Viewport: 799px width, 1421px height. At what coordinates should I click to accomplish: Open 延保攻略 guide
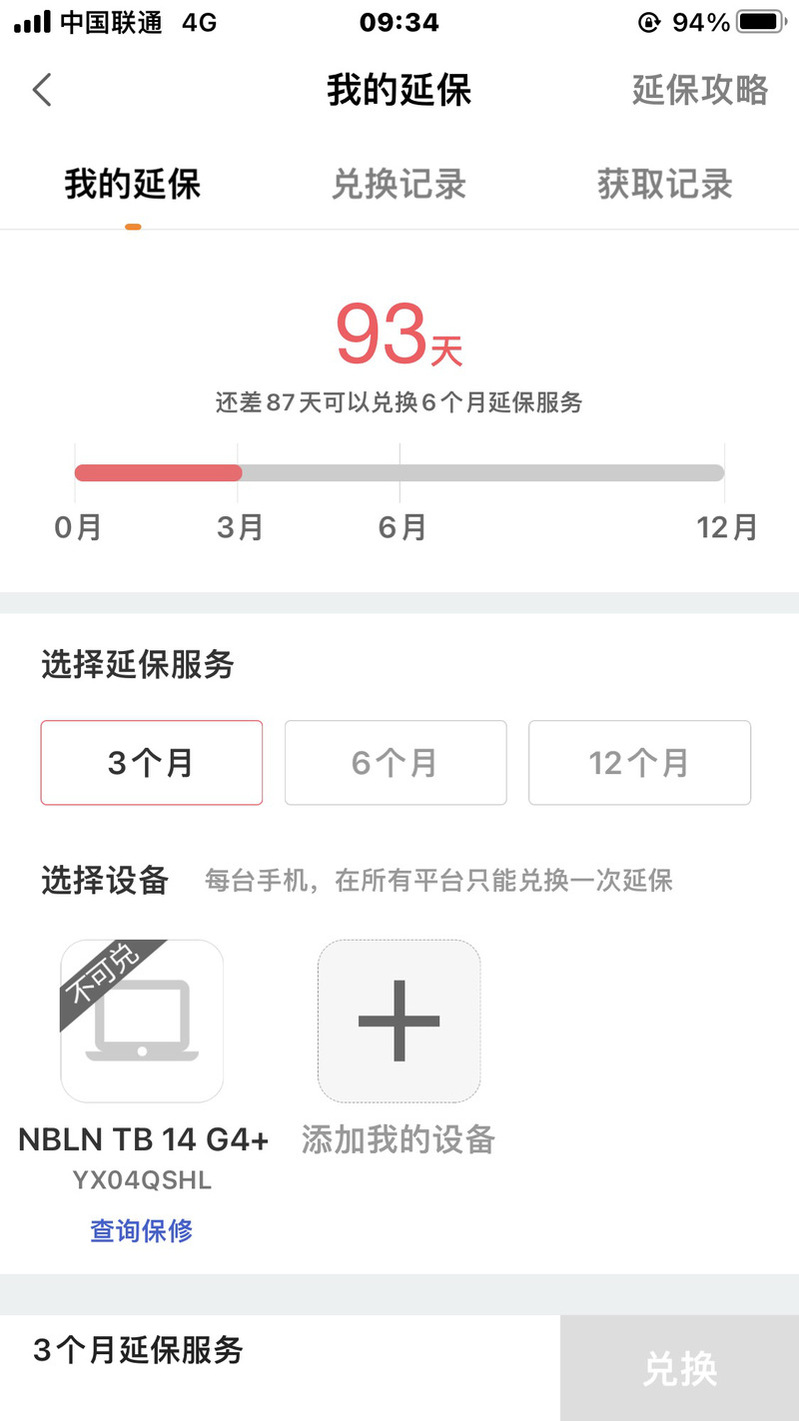pos(699,90)
